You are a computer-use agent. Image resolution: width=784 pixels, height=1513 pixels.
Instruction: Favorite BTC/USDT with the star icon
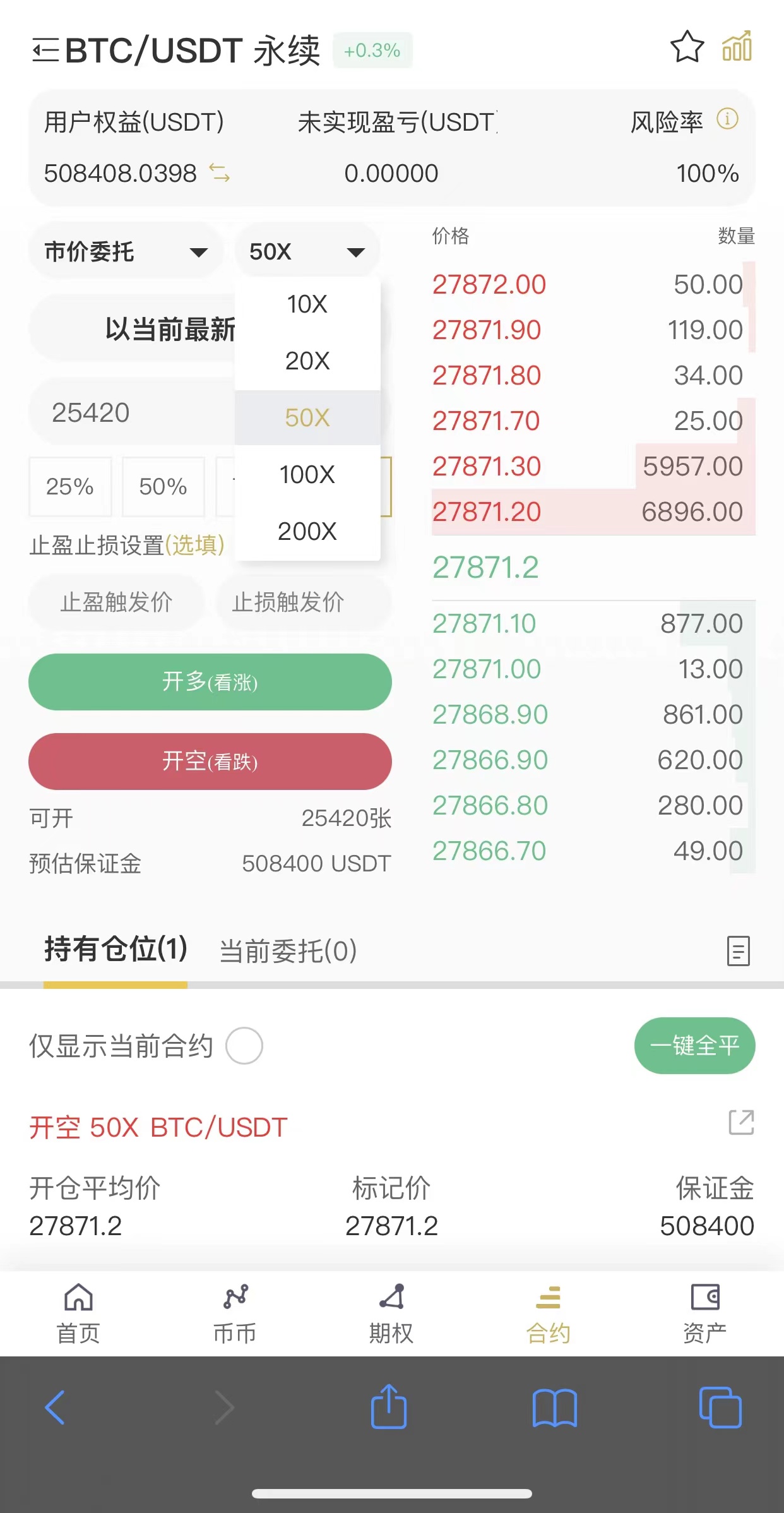pyautogui.click(x=687, y=47)
